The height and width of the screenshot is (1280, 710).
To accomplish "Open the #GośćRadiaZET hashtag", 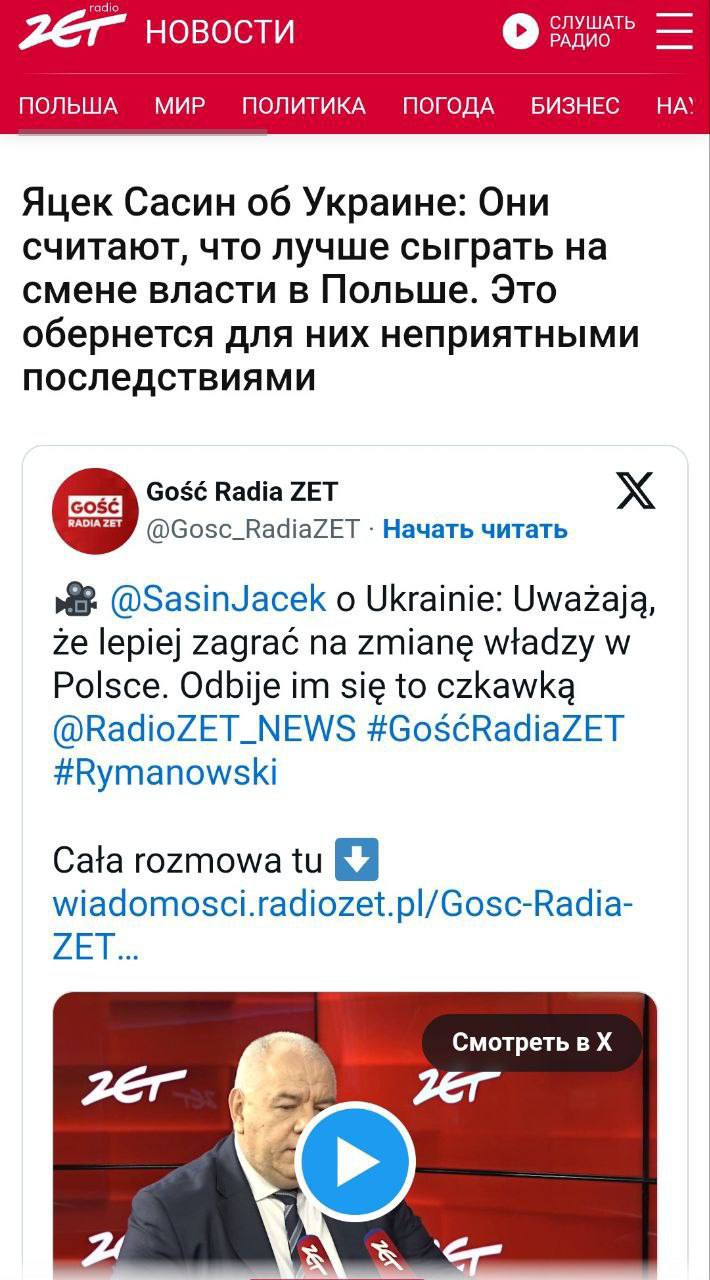I will (x=495, y=729).
